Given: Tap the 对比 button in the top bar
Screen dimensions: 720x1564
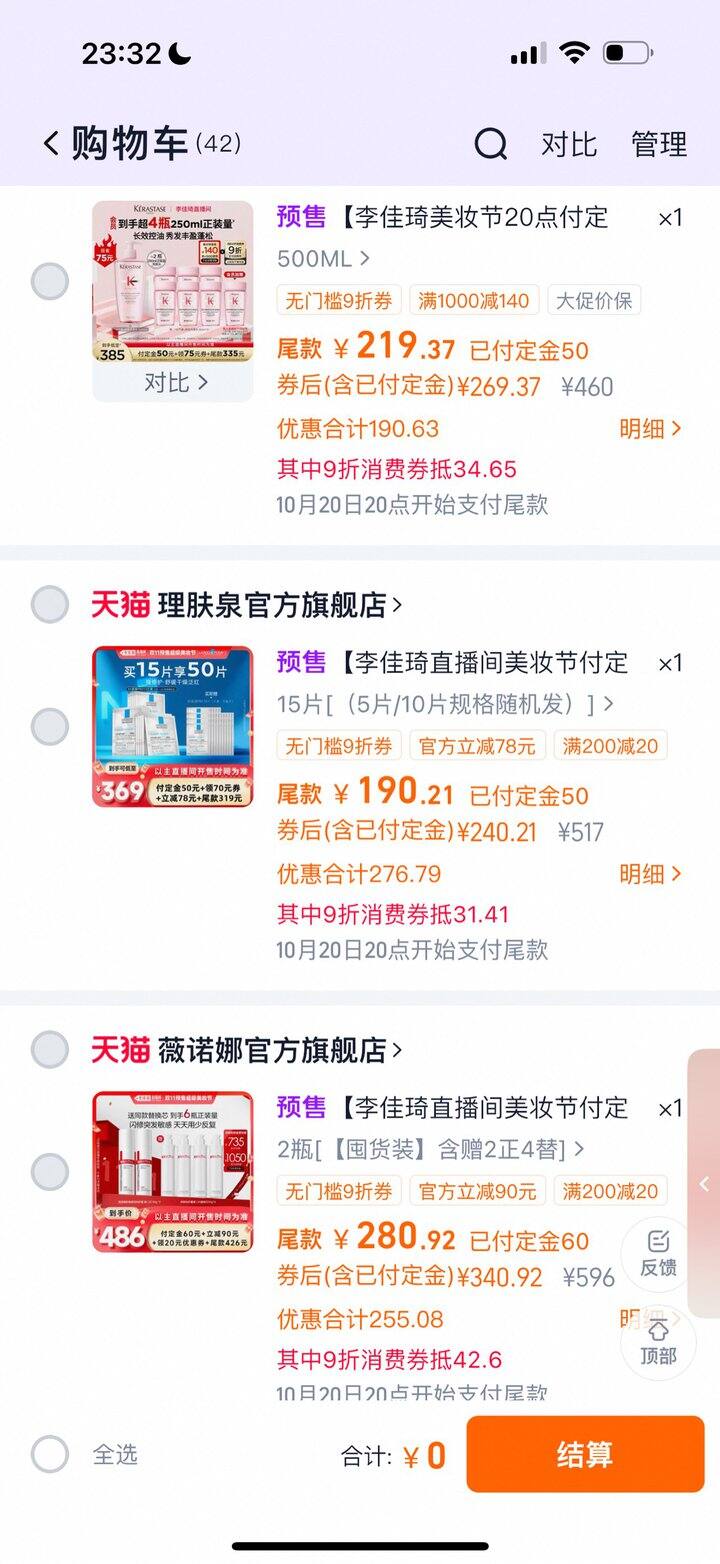Looking at the screenshot, I should pos(568,144).
